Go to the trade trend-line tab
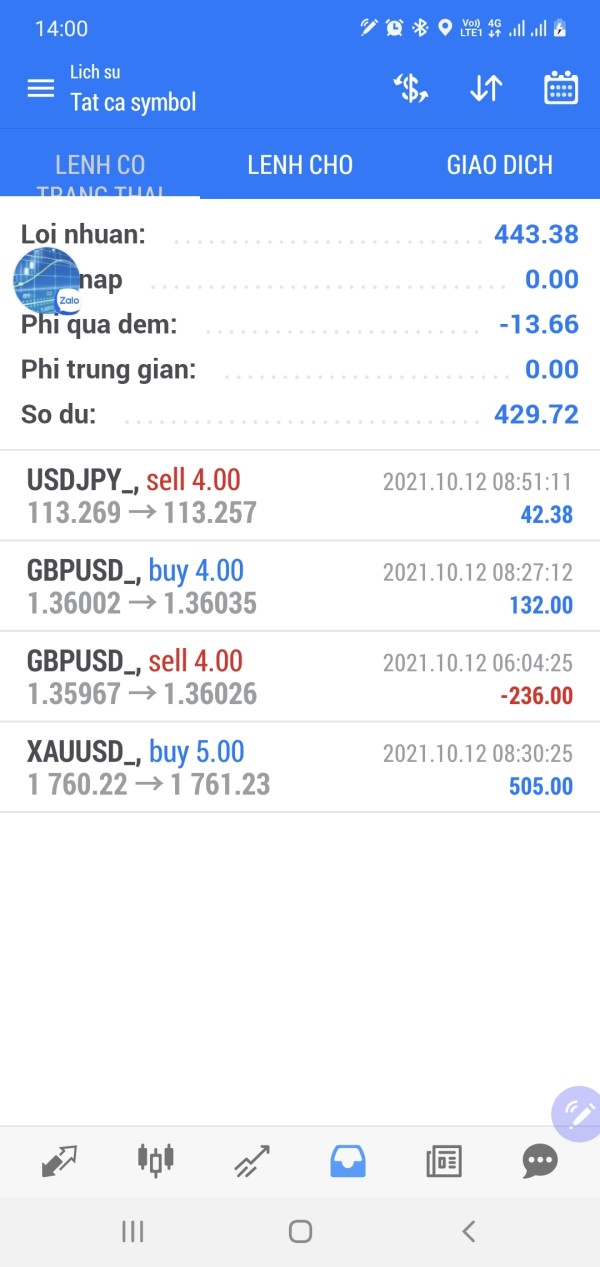Viewport: 600px width, 1267px height. coord(252,1161)
